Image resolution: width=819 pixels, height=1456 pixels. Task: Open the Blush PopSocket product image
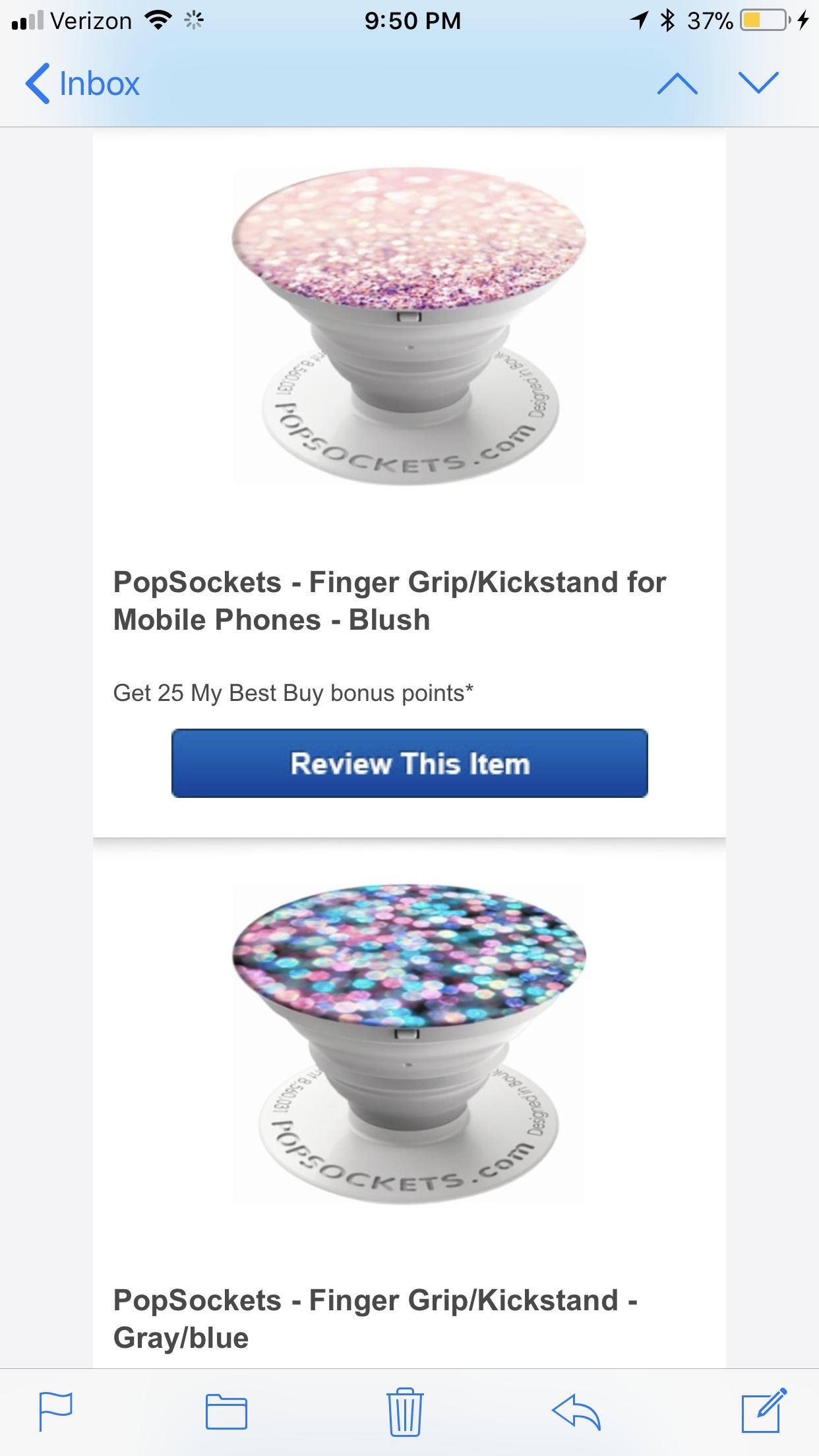pos(409,326)
